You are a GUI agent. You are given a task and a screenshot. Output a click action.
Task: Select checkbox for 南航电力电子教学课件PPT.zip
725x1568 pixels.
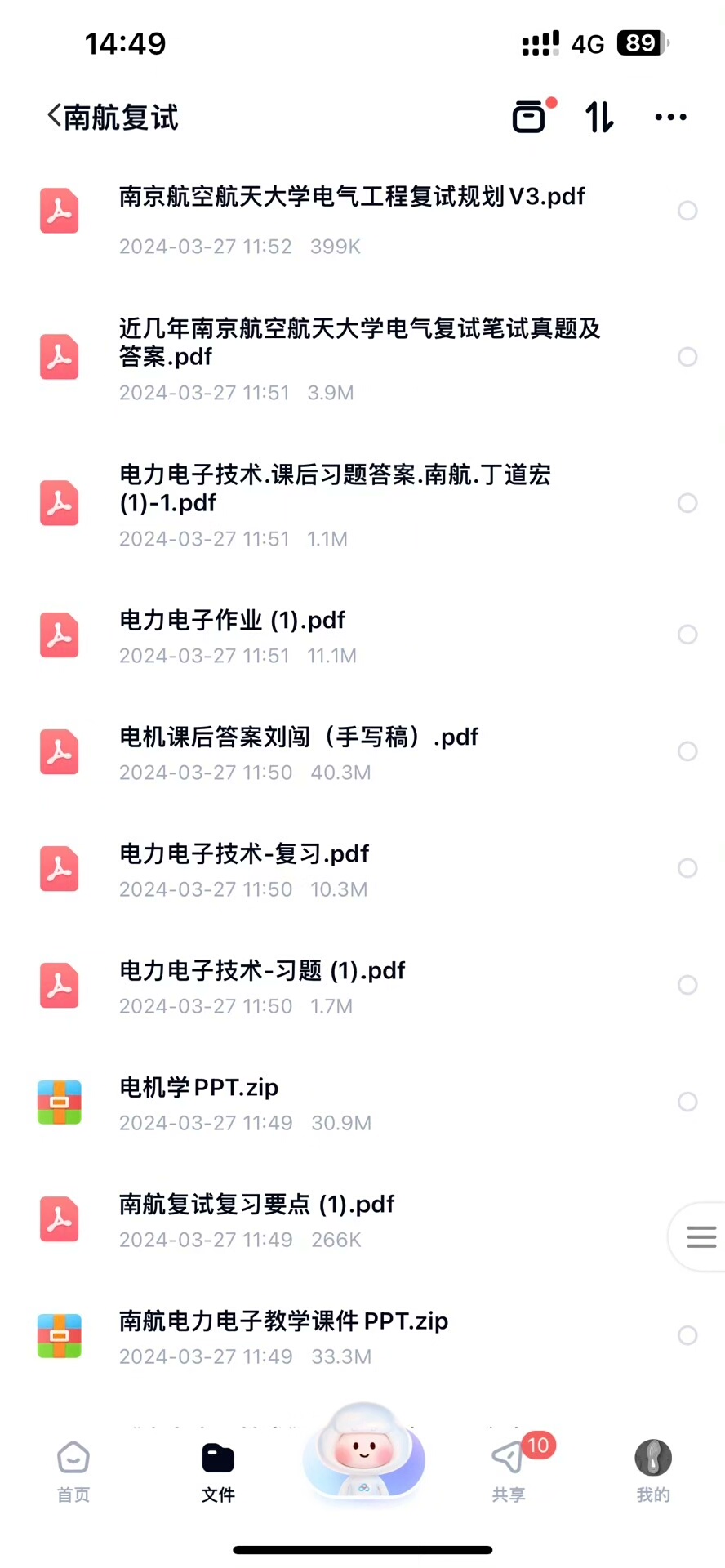click(687, 1335)
